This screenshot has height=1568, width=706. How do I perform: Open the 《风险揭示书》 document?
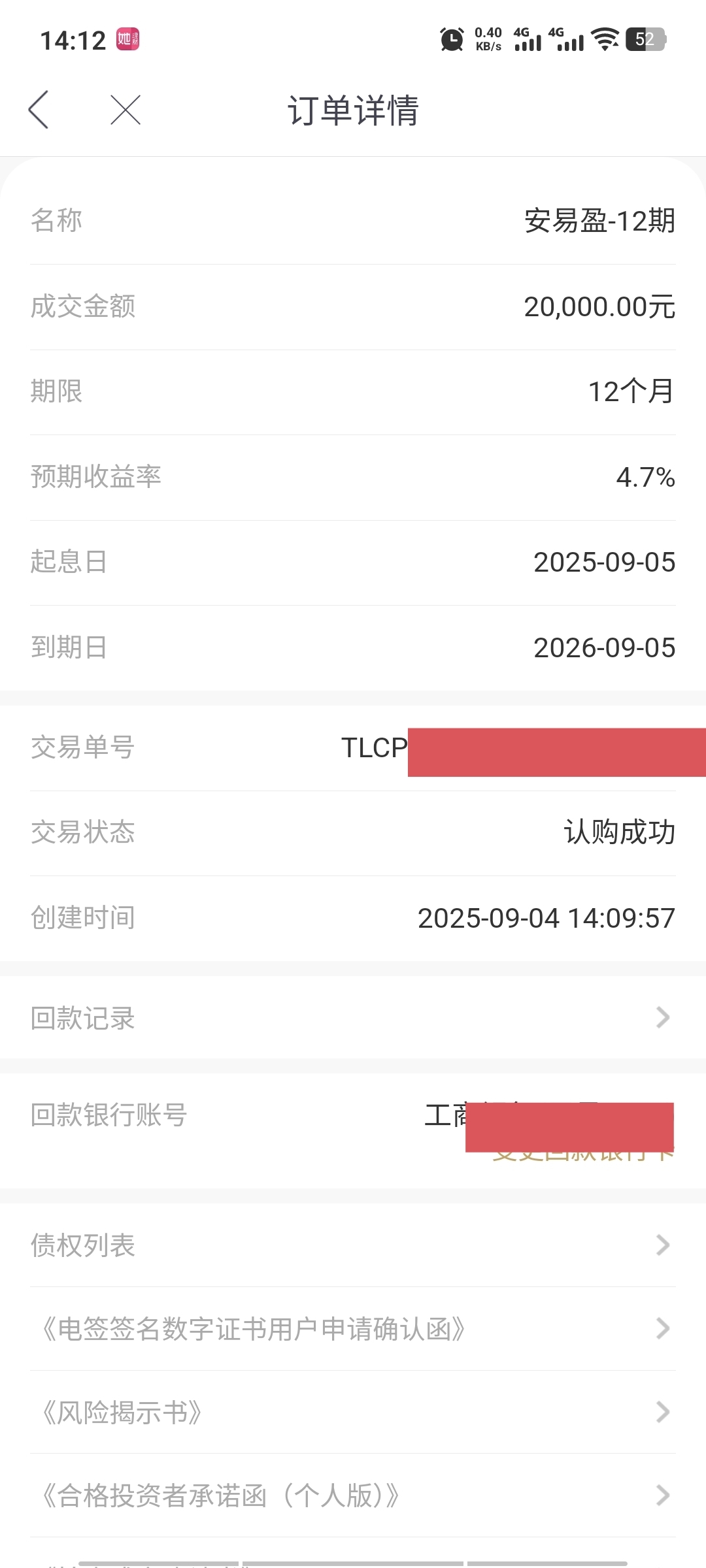(353, 1413)
